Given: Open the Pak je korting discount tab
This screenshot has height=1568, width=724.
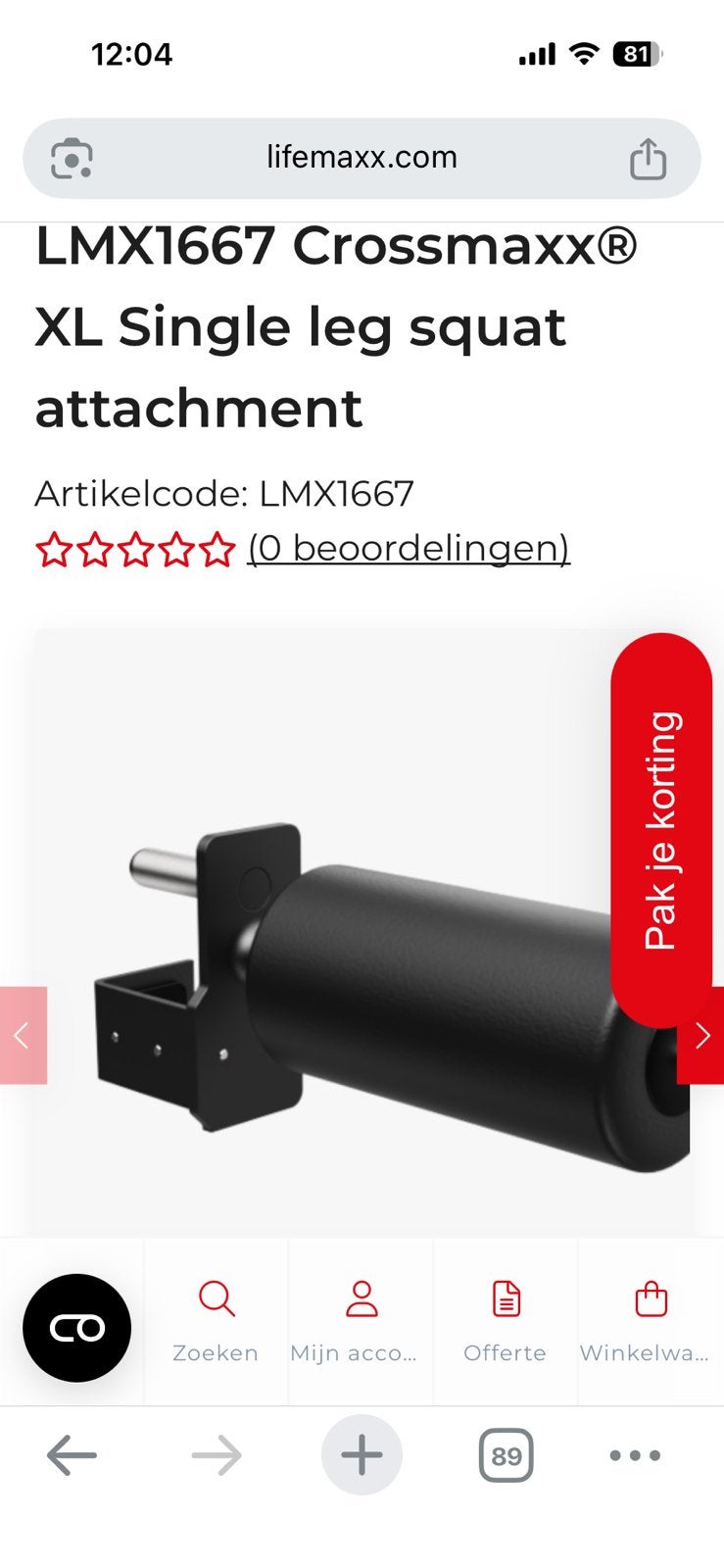Looking at the screenshot, I should point(661,829).
